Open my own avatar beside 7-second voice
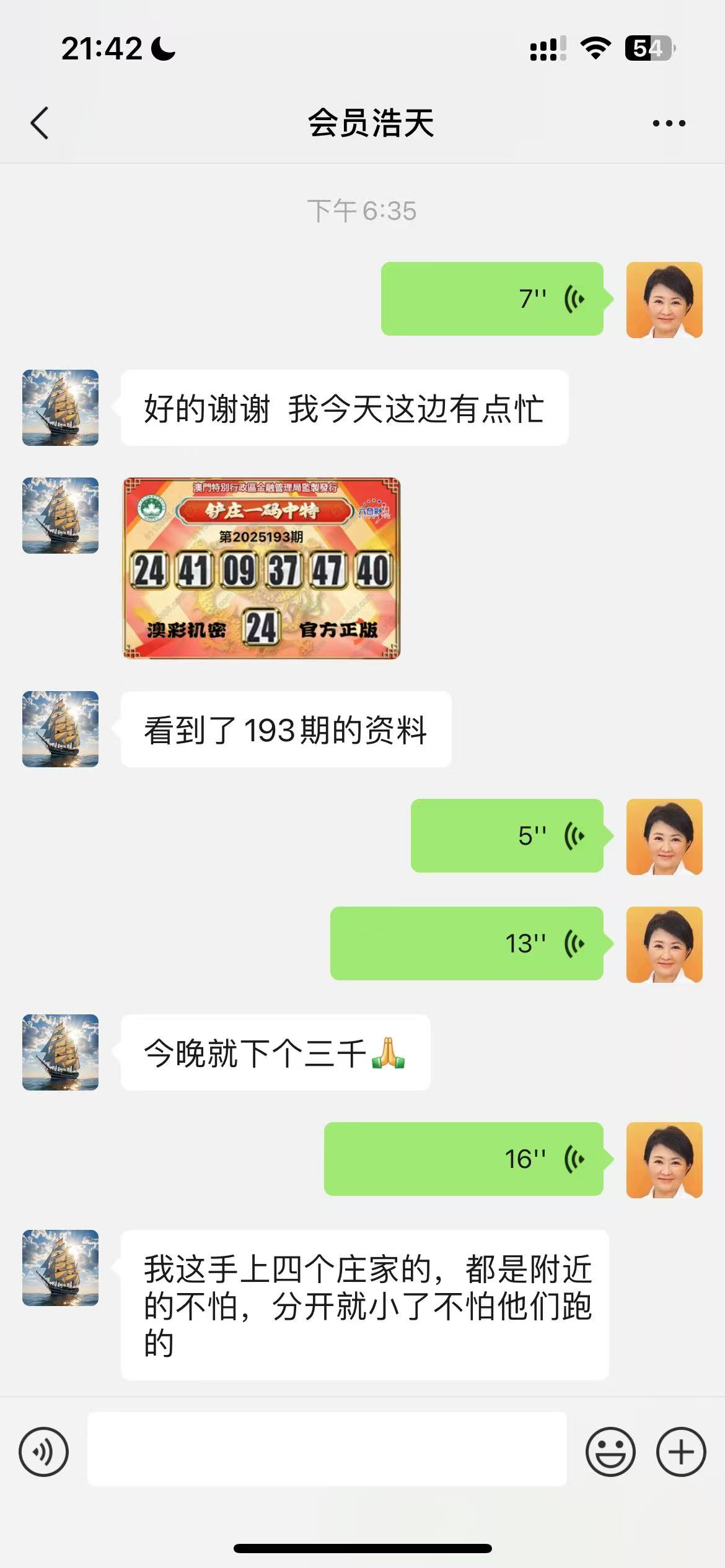 [x=664, y=300]
